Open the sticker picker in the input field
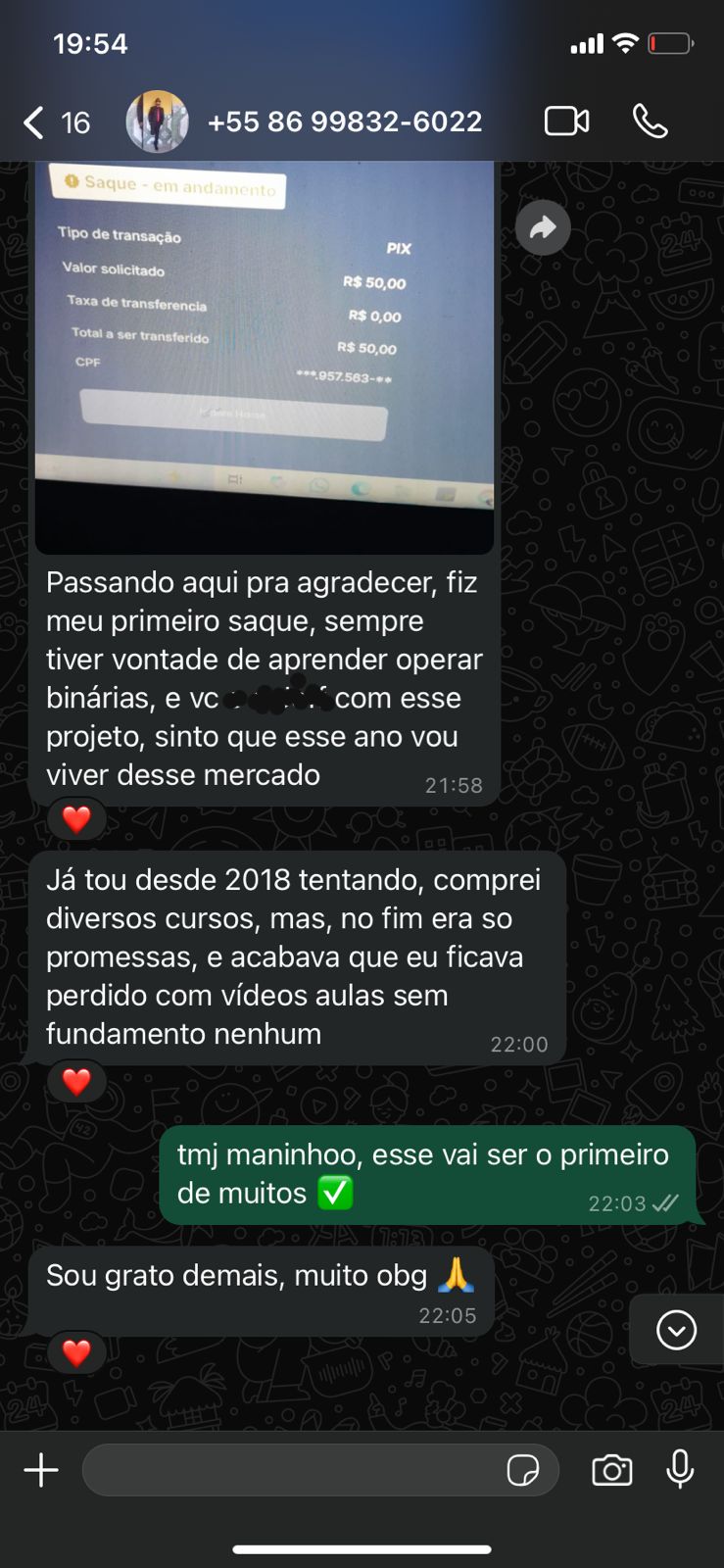Image resolution: width=724 pixels, height=1568 pixels. (526, 1470)
